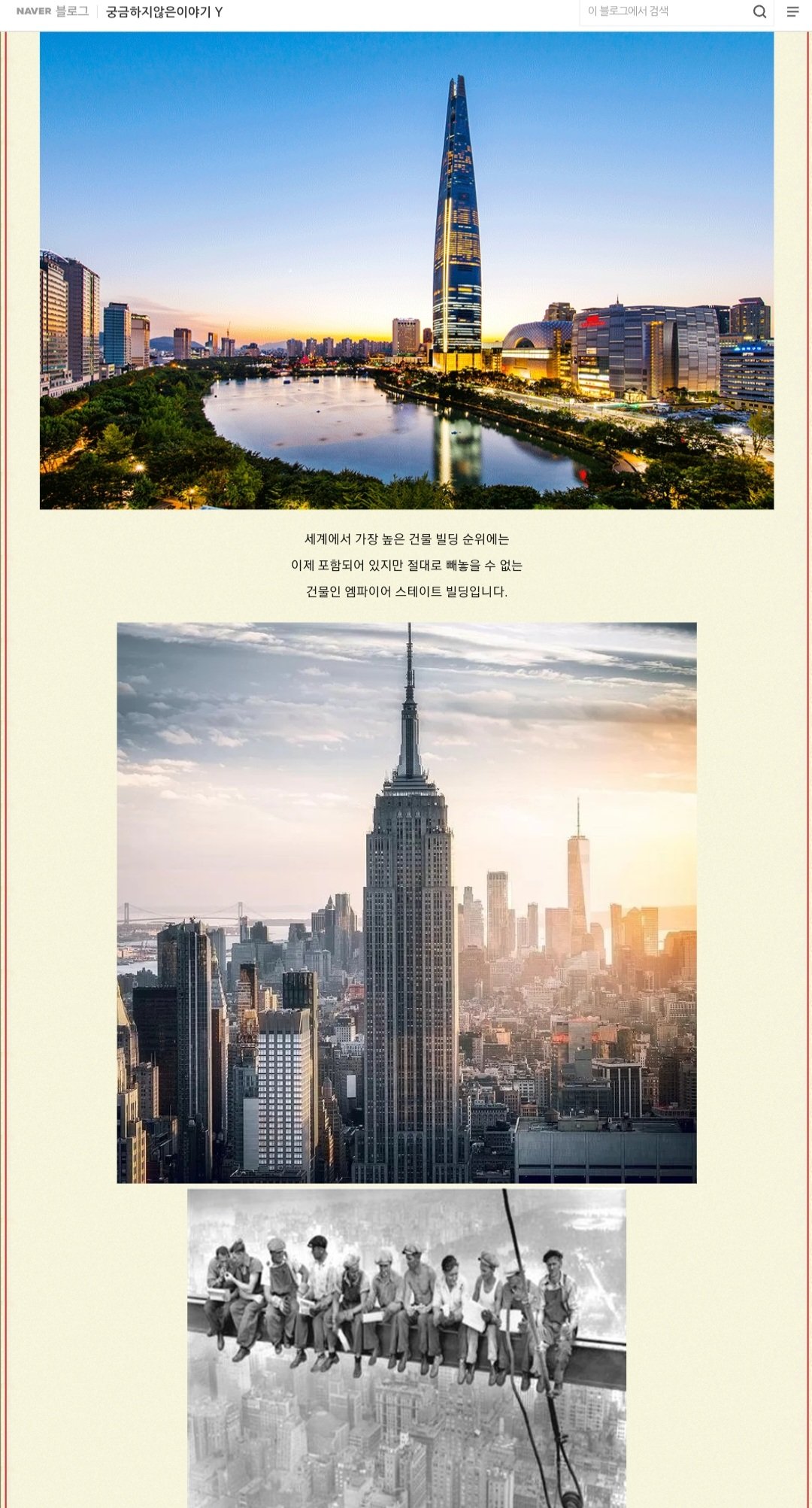Viewport: 812px width, 1508px height.
Task: Open blog title 궁금하지않은이야기 Y
Action: (x=164, y=12)
